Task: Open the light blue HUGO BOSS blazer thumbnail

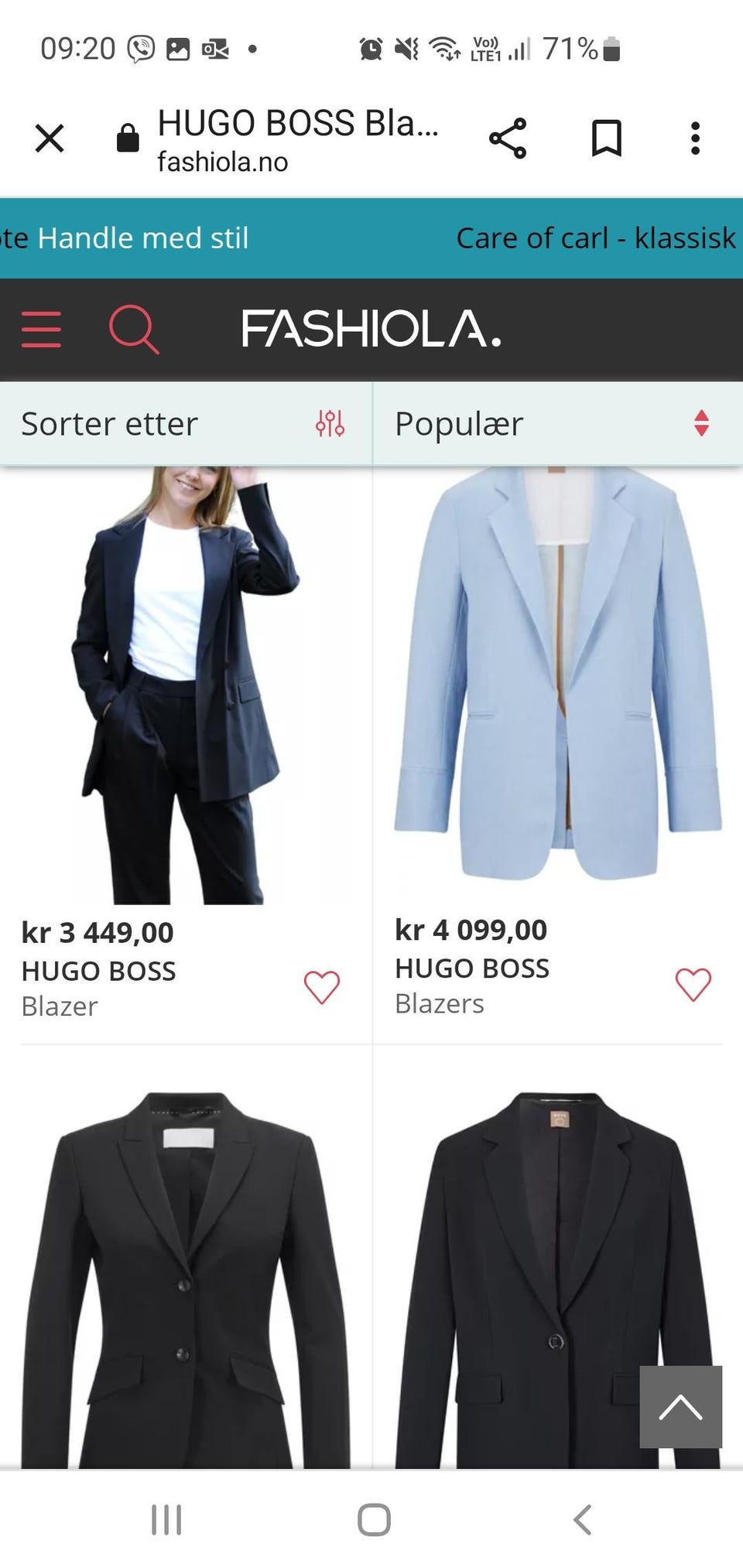Action: pos(557,688)
